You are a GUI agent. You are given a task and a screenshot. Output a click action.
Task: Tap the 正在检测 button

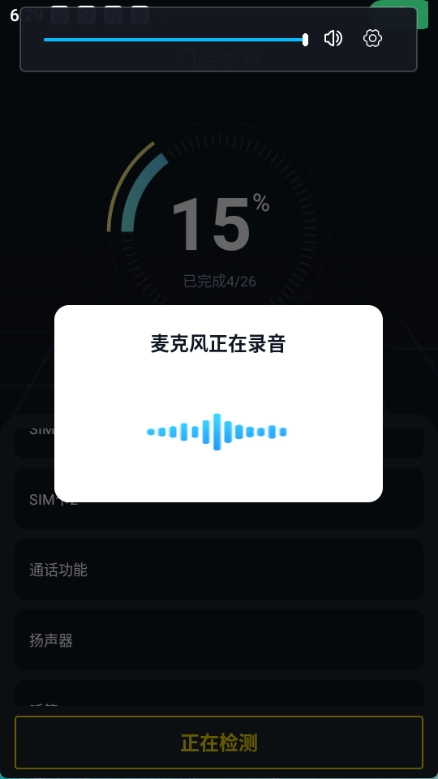click(219, 743)
